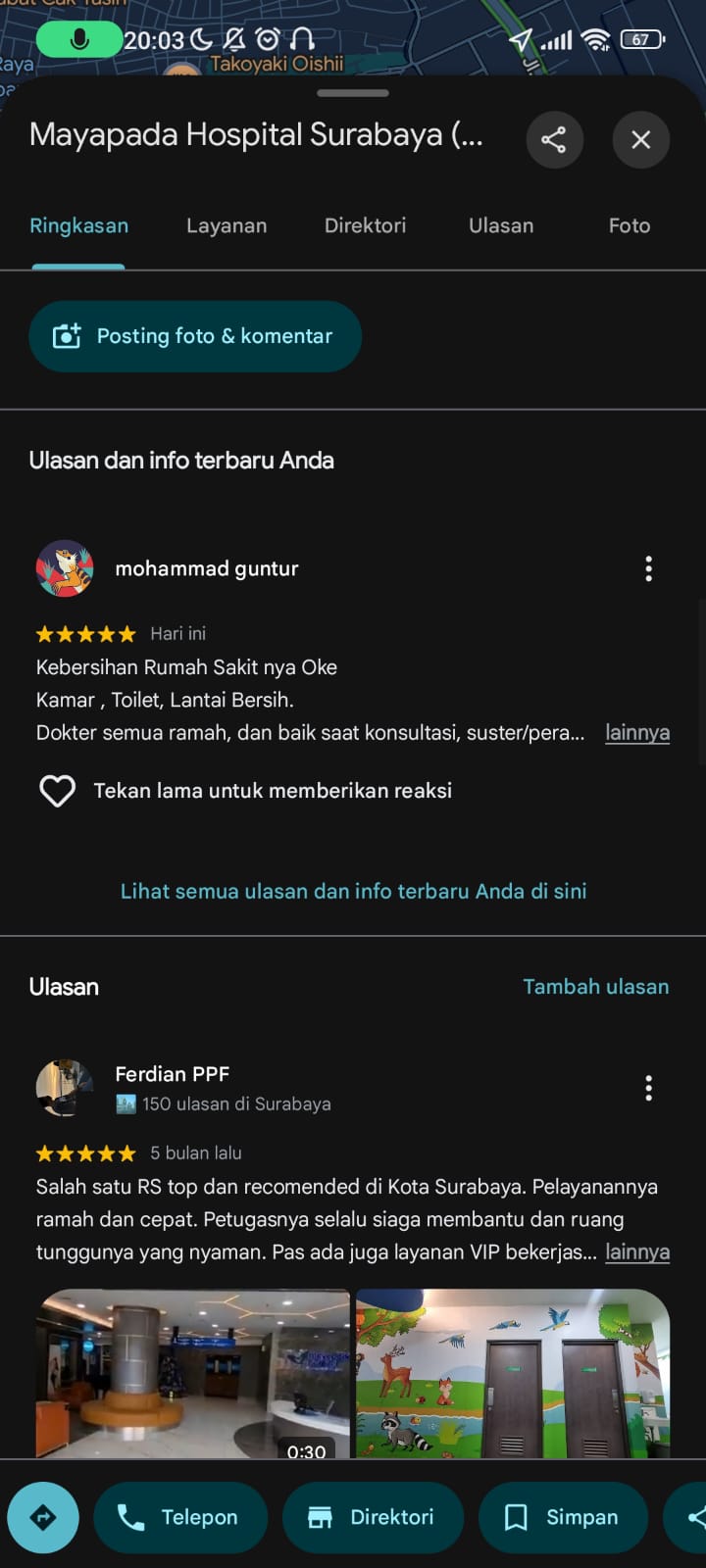Open the Direktori tab
706x1568 pixels.
(365, 225)
